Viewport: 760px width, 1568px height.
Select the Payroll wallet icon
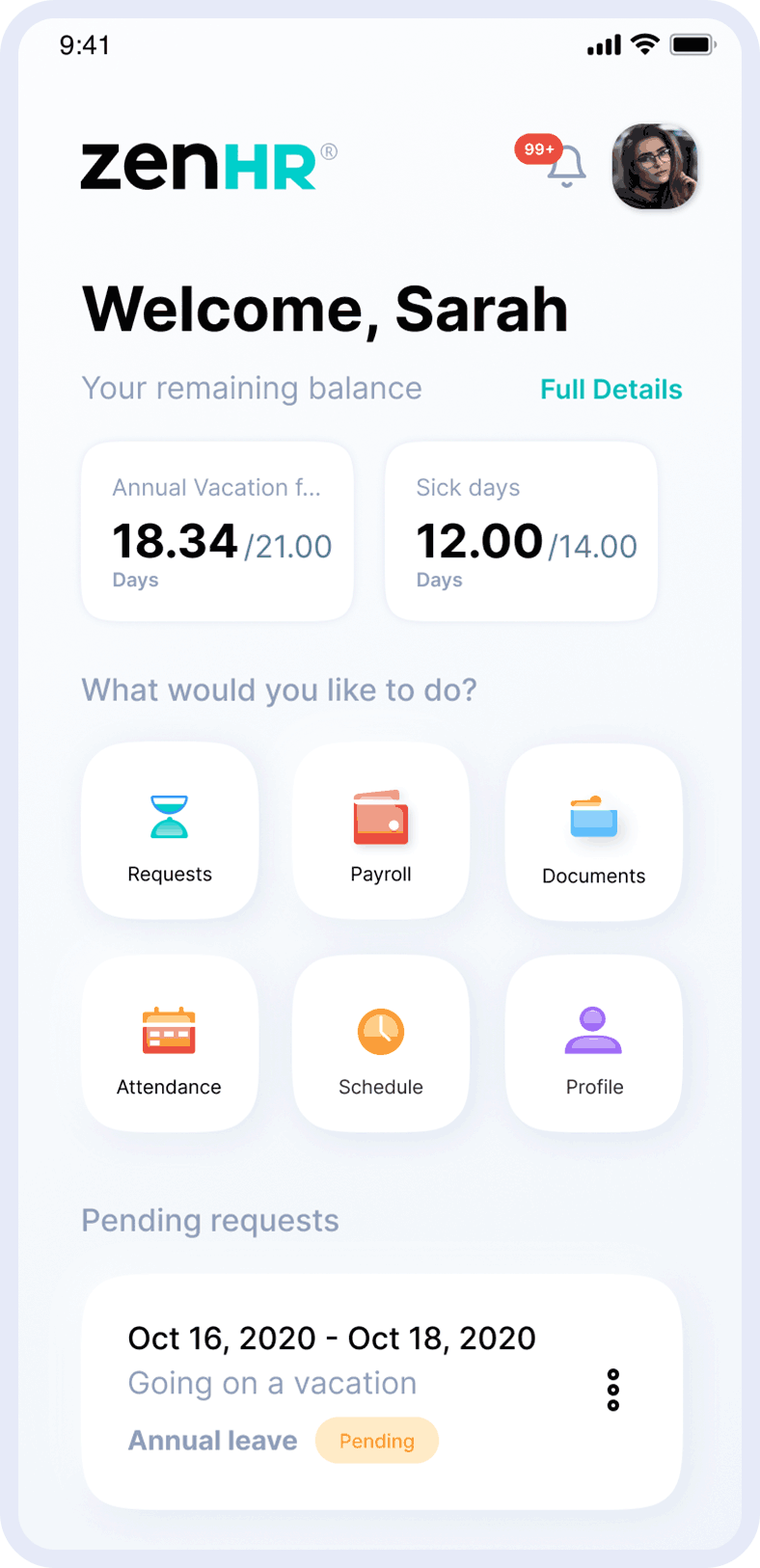coord(381,817)
